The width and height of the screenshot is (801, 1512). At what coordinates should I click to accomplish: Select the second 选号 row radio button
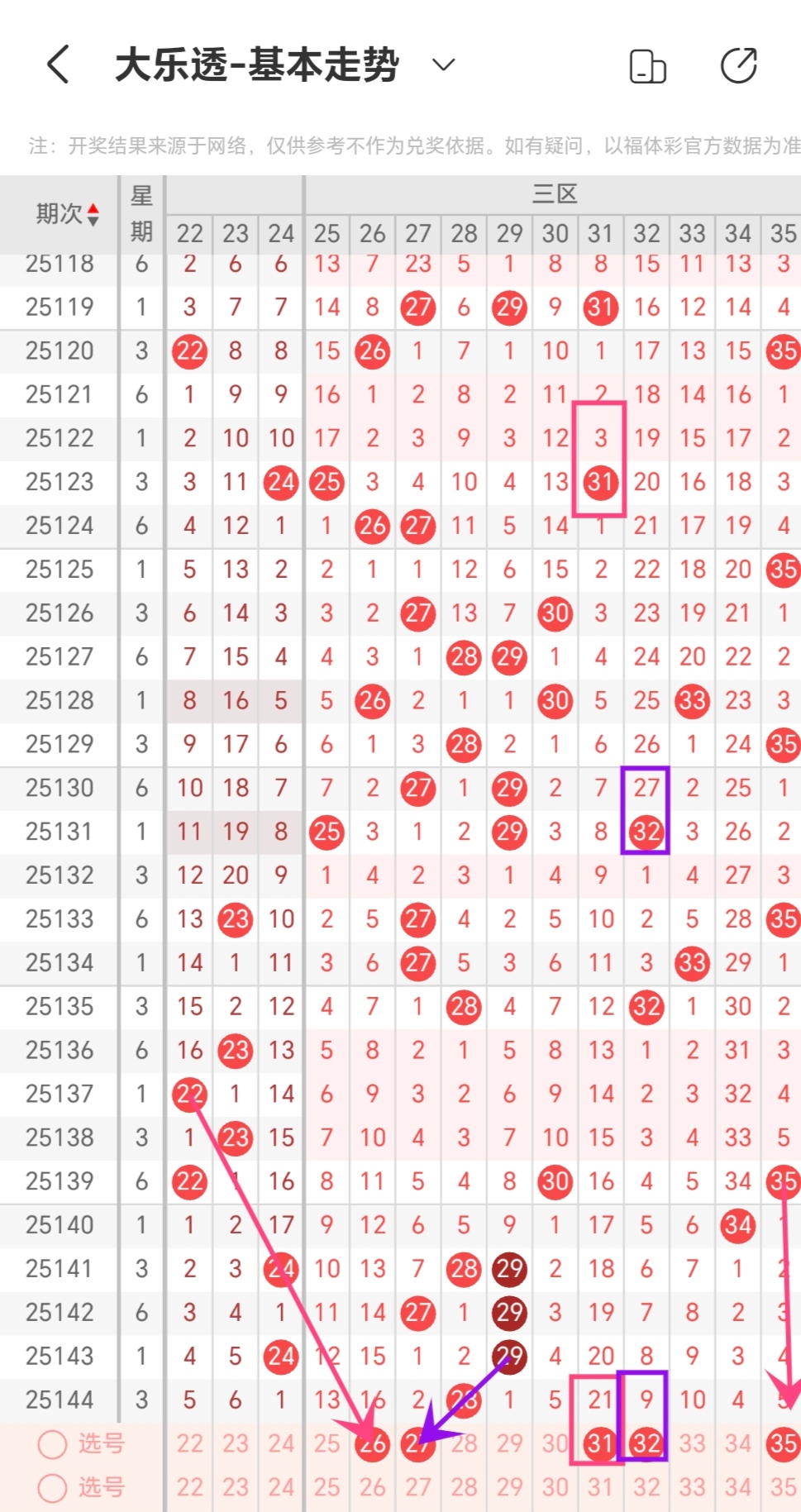point(52,1488)
